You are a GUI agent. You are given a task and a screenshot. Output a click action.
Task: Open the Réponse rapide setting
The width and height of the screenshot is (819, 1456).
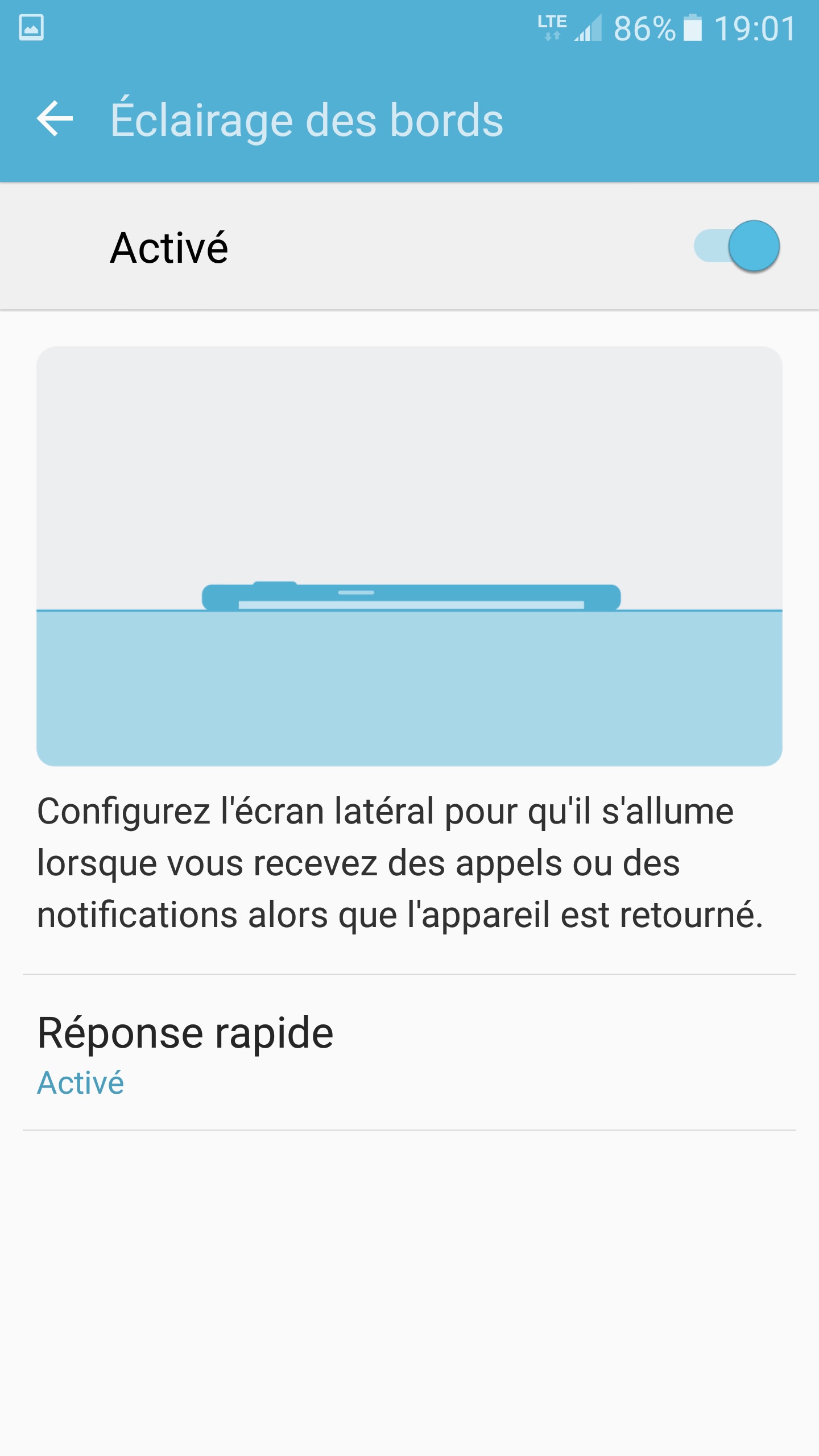click(x=409, y=1052)
